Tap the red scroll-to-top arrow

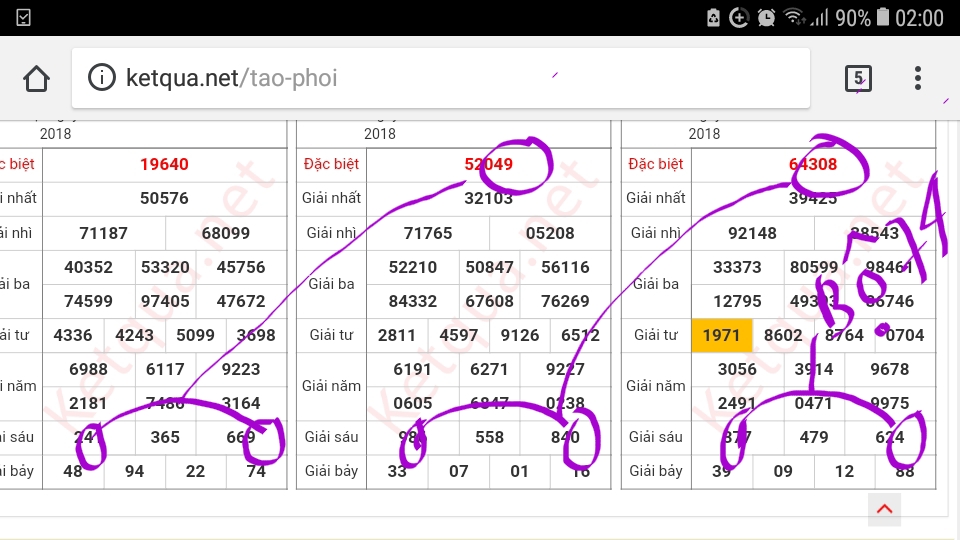pyautogui.click(x=884, y=509)
